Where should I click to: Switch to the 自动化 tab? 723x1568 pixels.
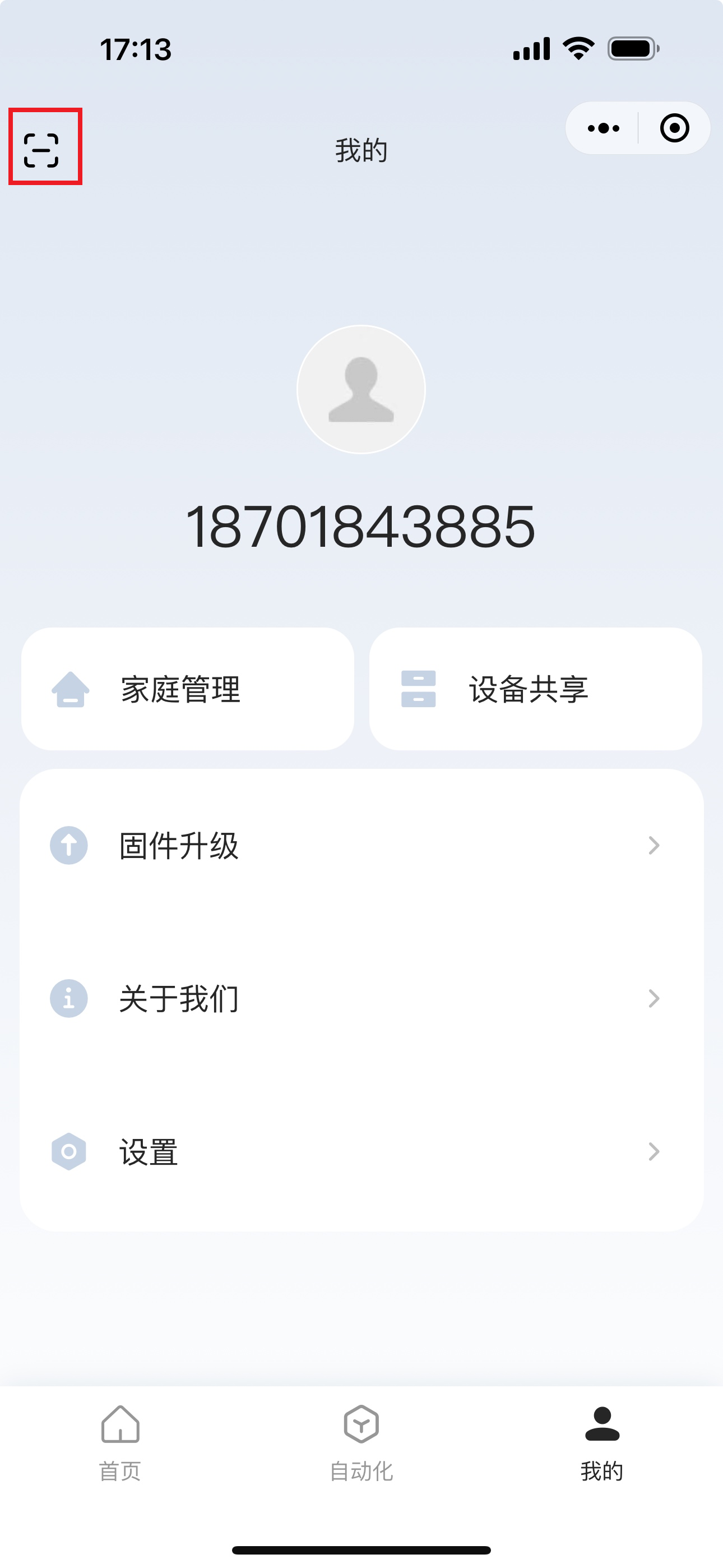click(361, 1442)
